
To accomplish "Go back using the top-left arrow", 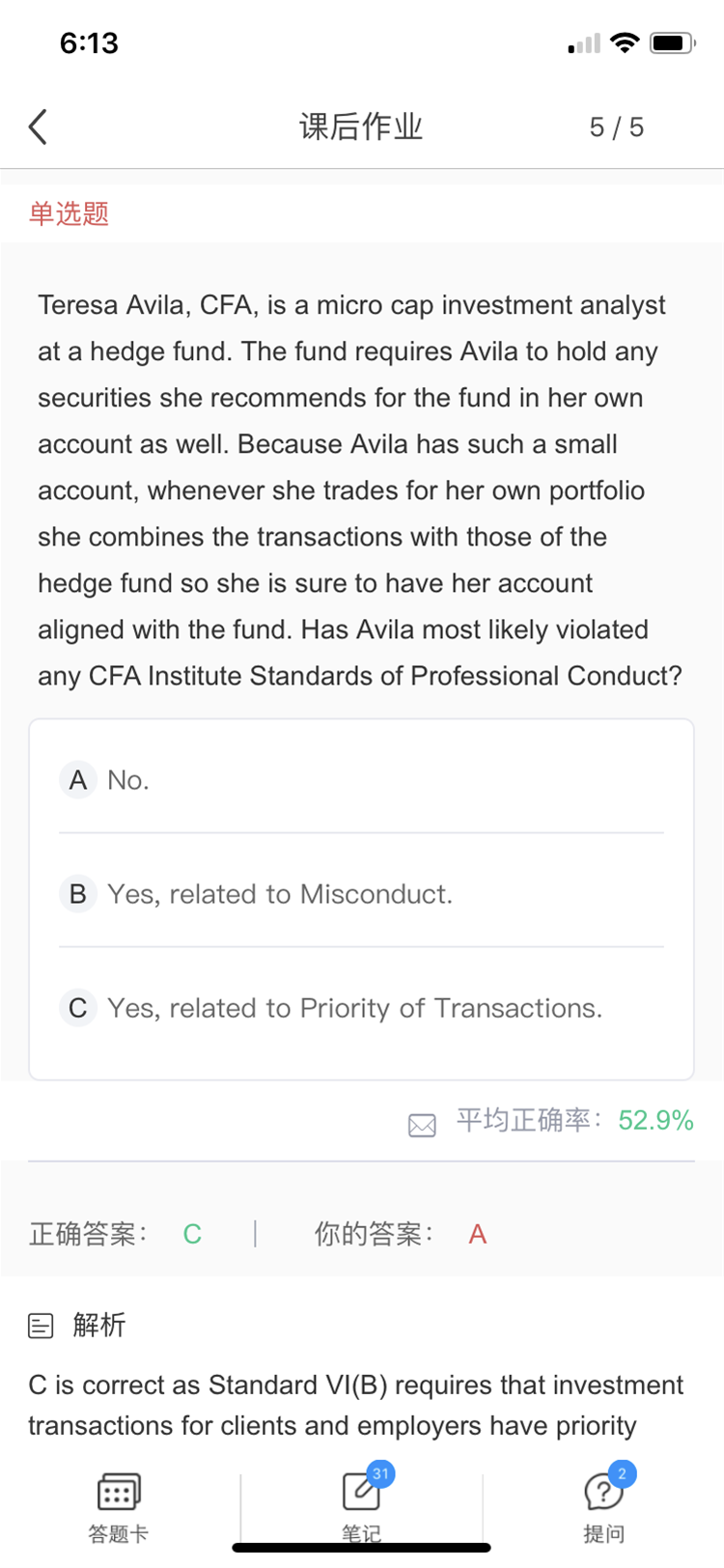I will point(38,126).
